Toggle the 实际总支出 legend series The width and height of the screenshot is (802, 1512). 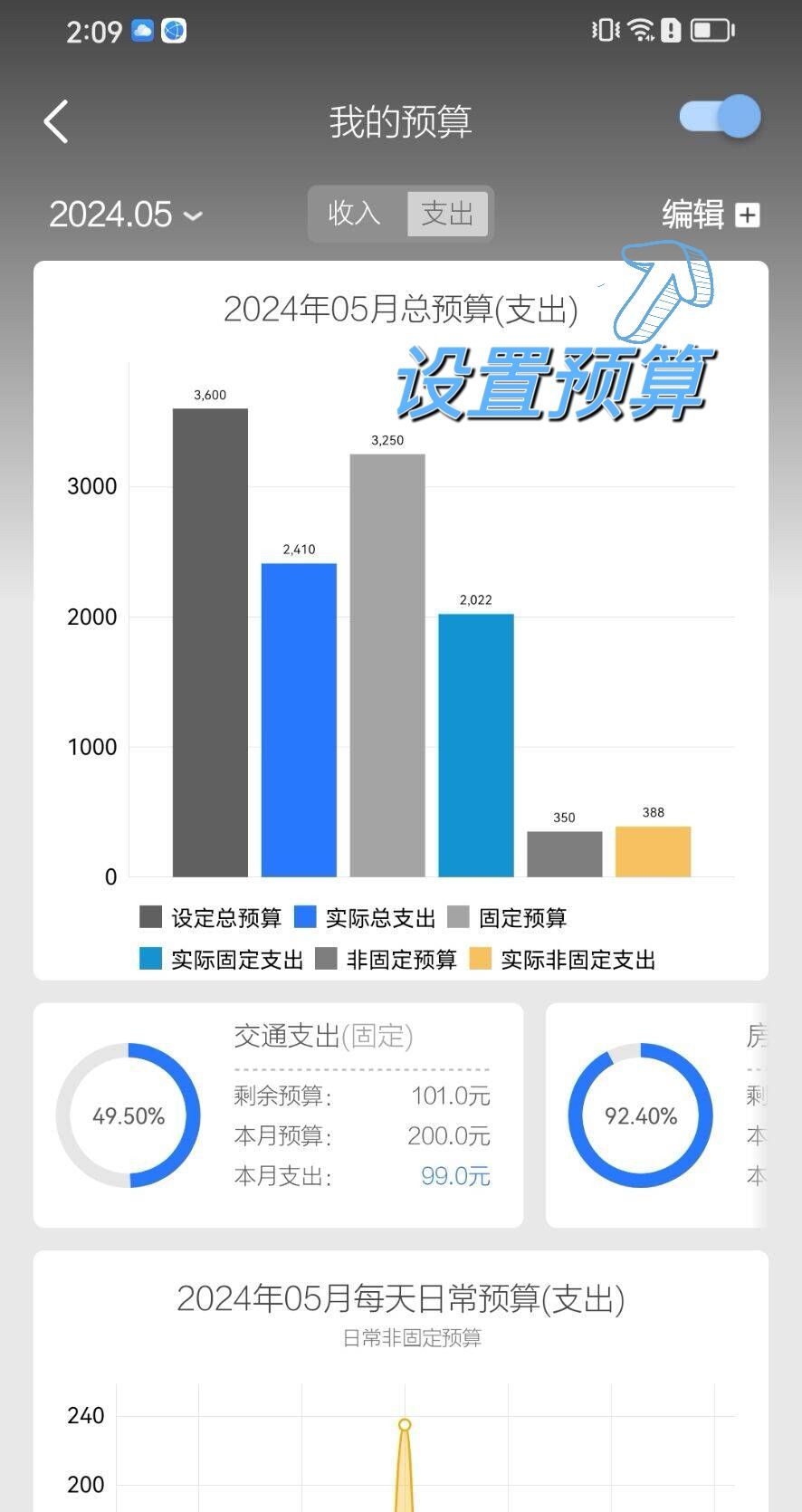tap(366, 917)
